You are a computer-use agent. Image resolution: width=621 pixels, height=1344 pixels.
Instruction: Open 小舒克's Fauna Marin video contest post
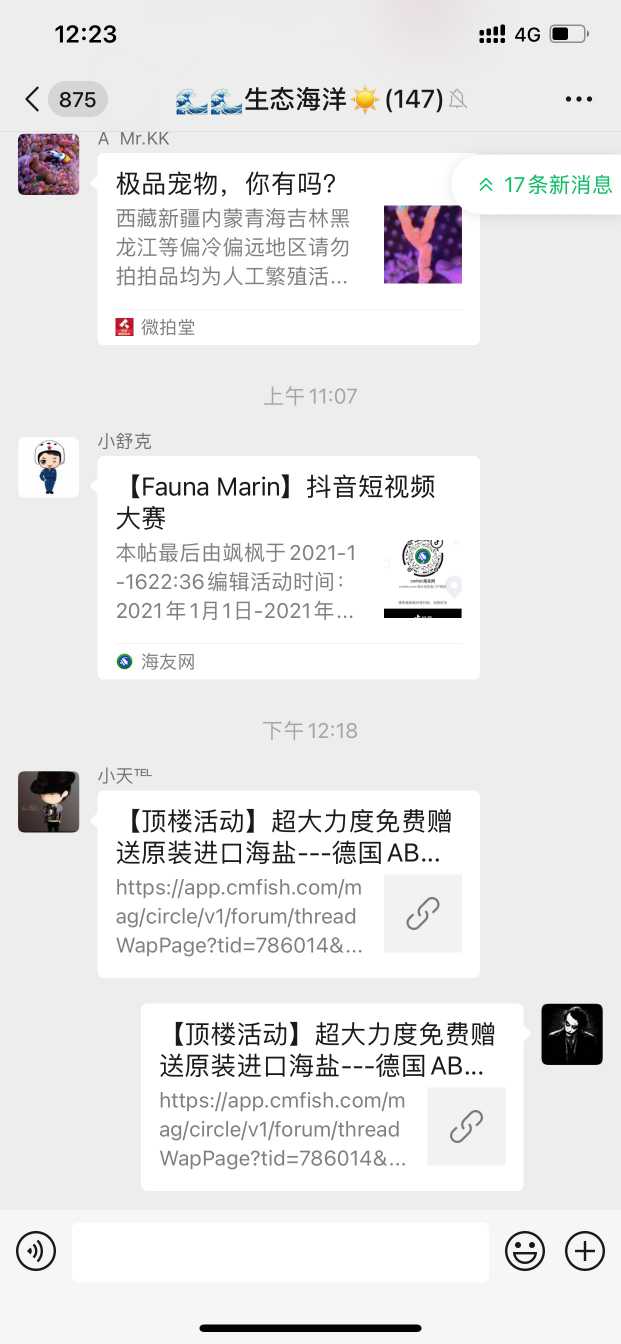(x=288, y=566)
